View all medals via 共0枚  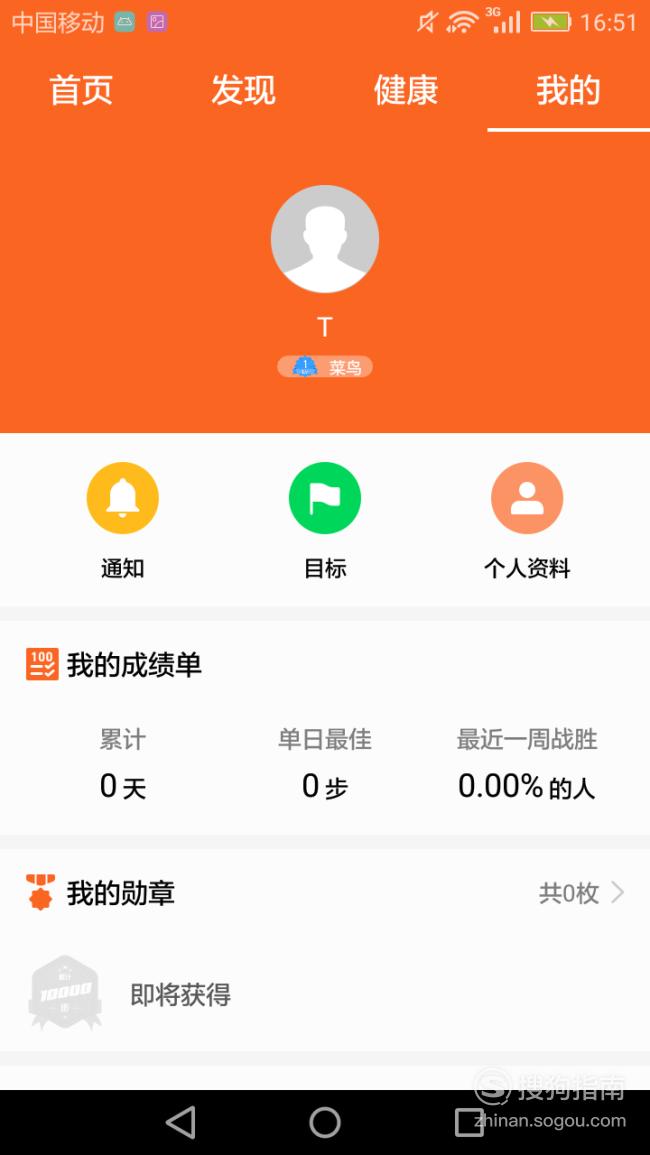pos(581,894)
